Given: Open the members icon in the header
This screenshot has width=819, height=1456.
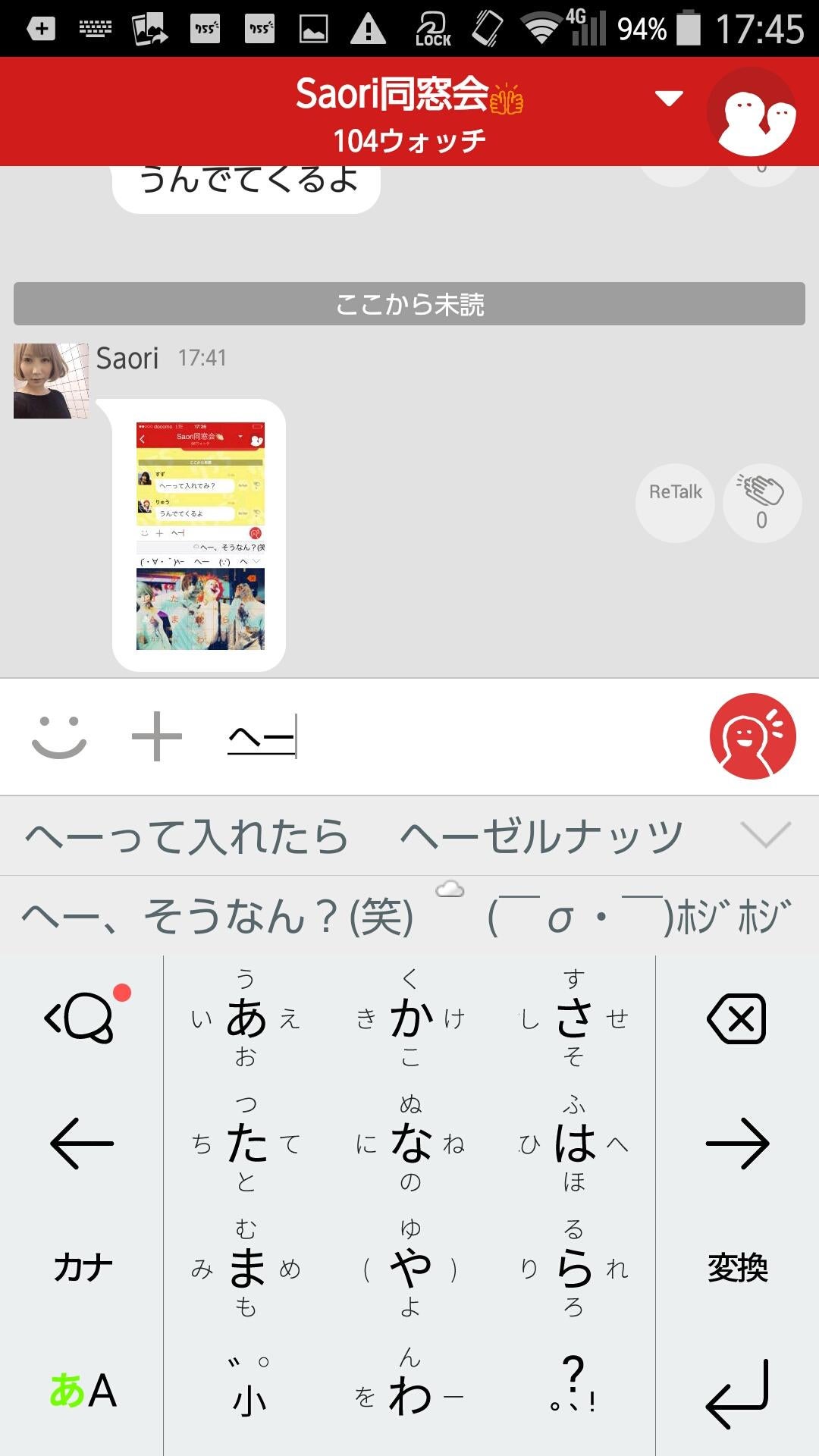Looking at the screenshot, I should pyautogui.click(x=752, y=112).
